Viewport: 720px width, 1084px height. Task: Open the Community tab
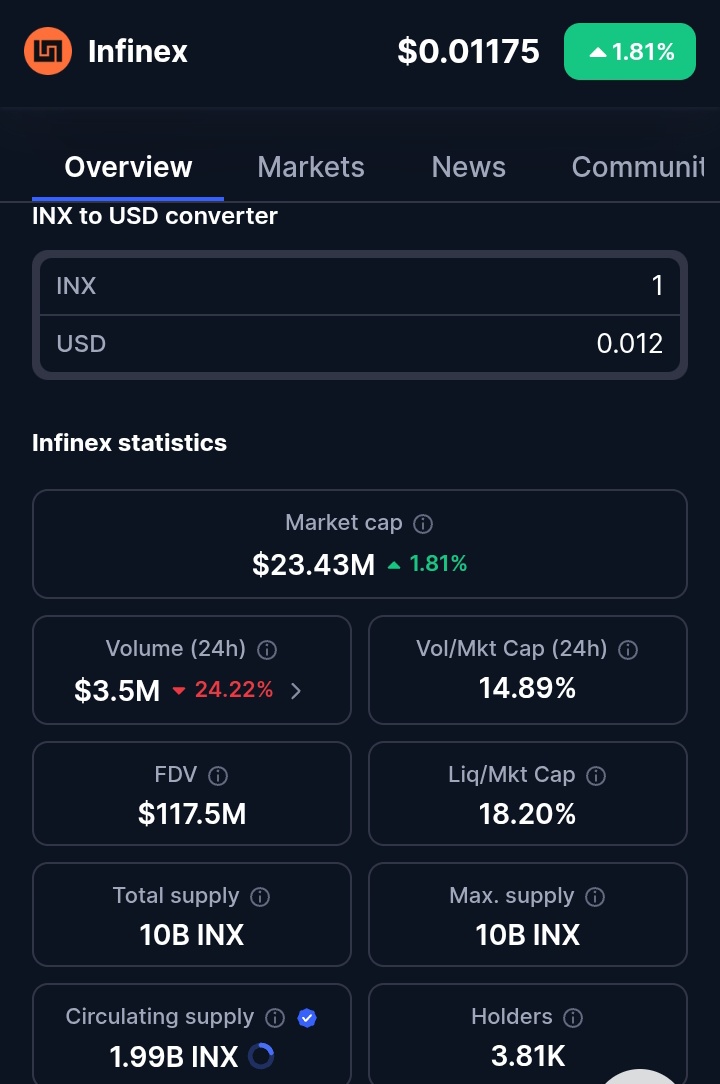click(x=637, y=167)
